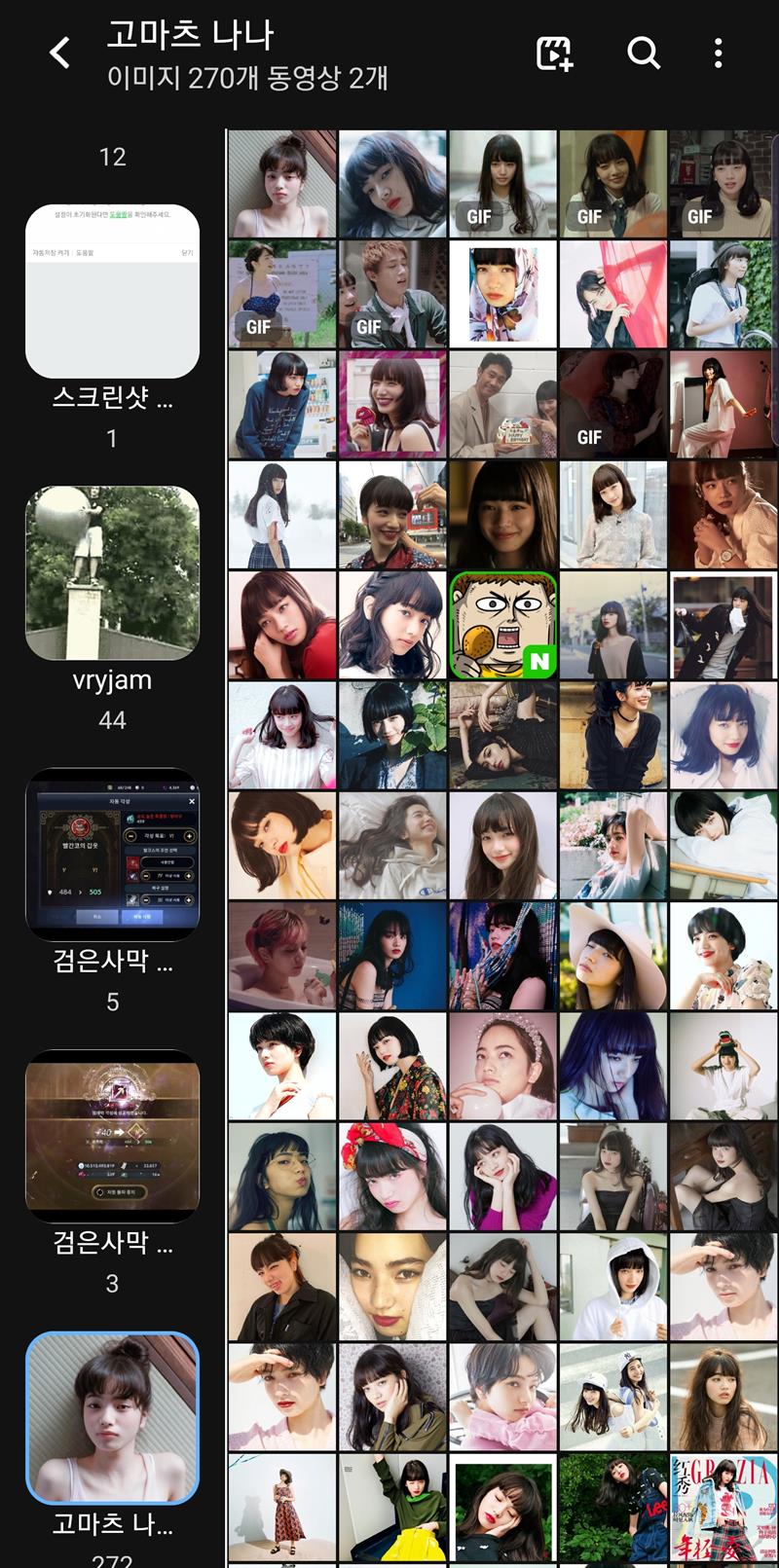The image size is (779, 1568).
Task: Open the 검은사막 album with 3 items
Action: coord(112,1135)
